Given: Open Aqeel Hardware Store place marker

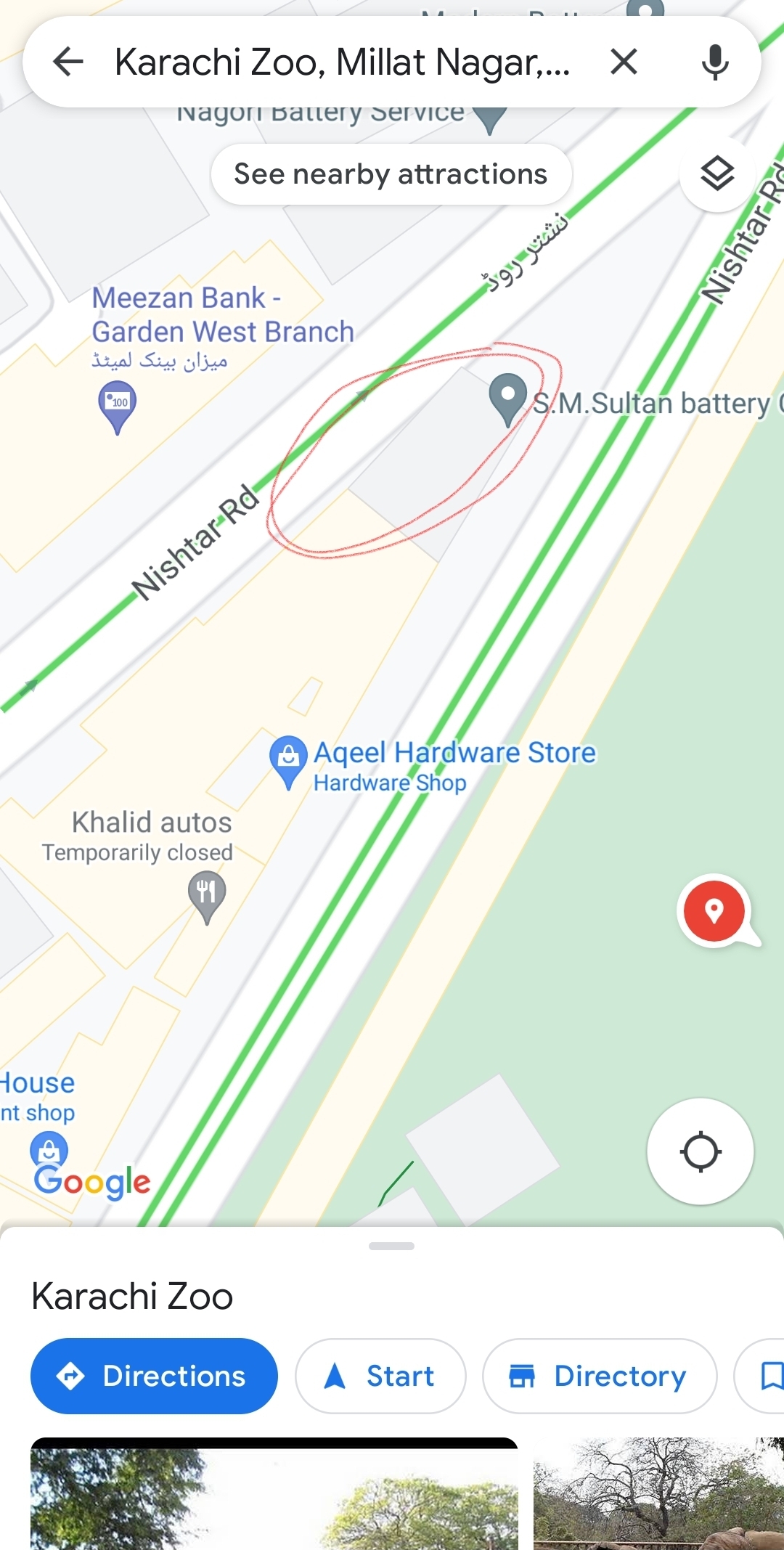Looking at the screenshot, I should pyautogui.click(x=288, y=762).
